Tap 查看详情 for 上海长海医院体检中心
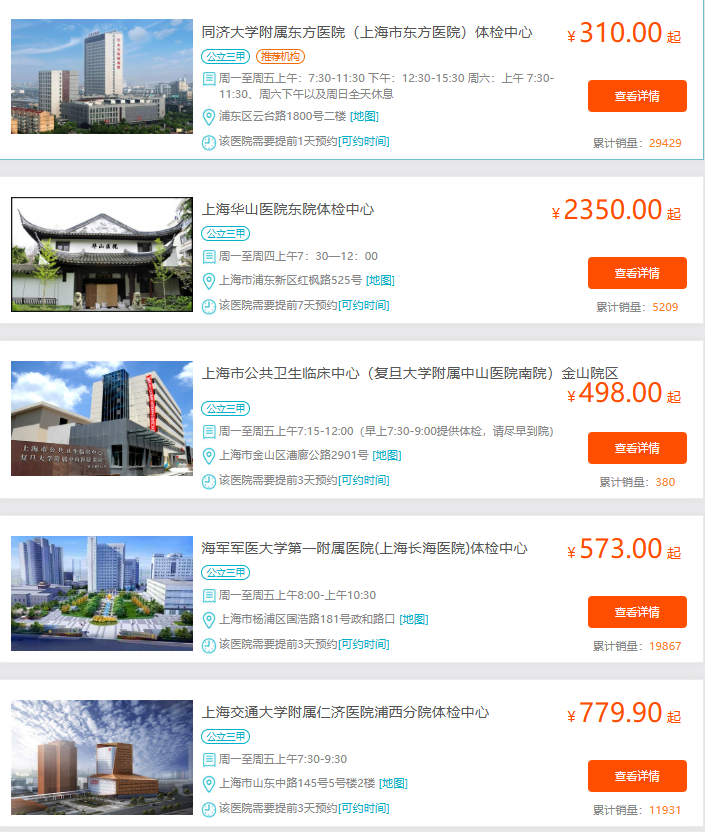Image resolution: width=705 pixels, height=832 pixels. (637, 612)
